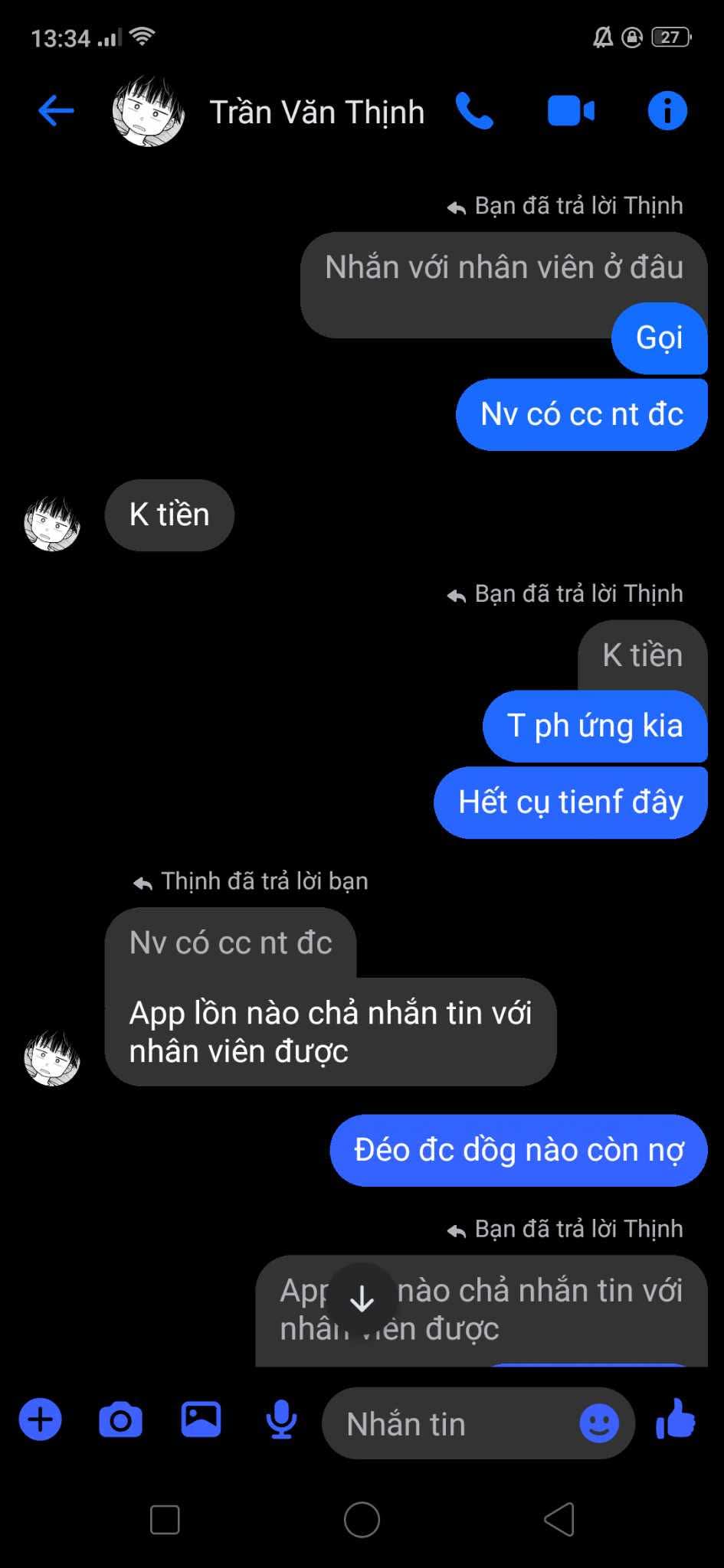This screenshot has height=1568, width=724.
Task: Open the emoji picker
Action: point(598,1424)
